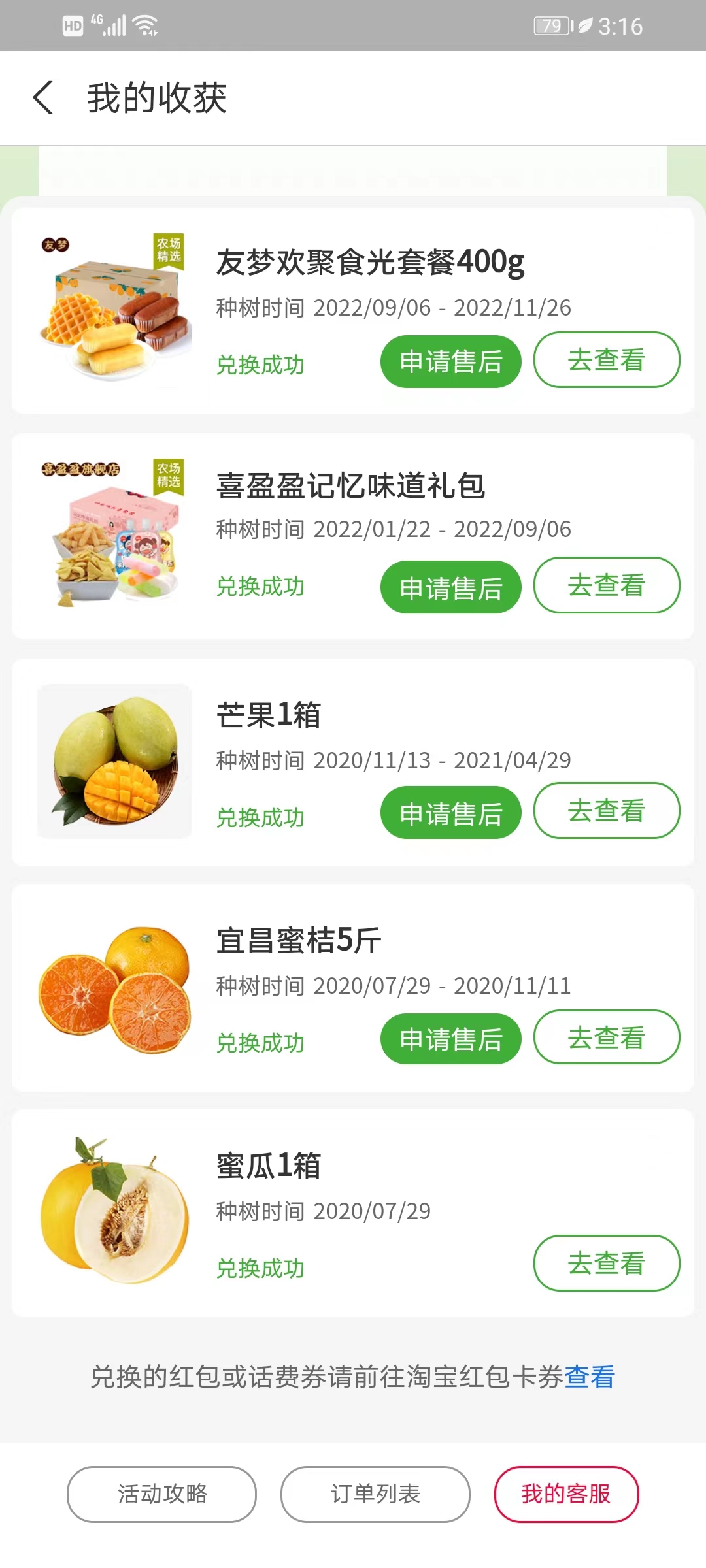Tap 申请售后 for 友梦欢聚食光套餐
This screenshot has width=706, height=1568.
[x=450, y=361]
